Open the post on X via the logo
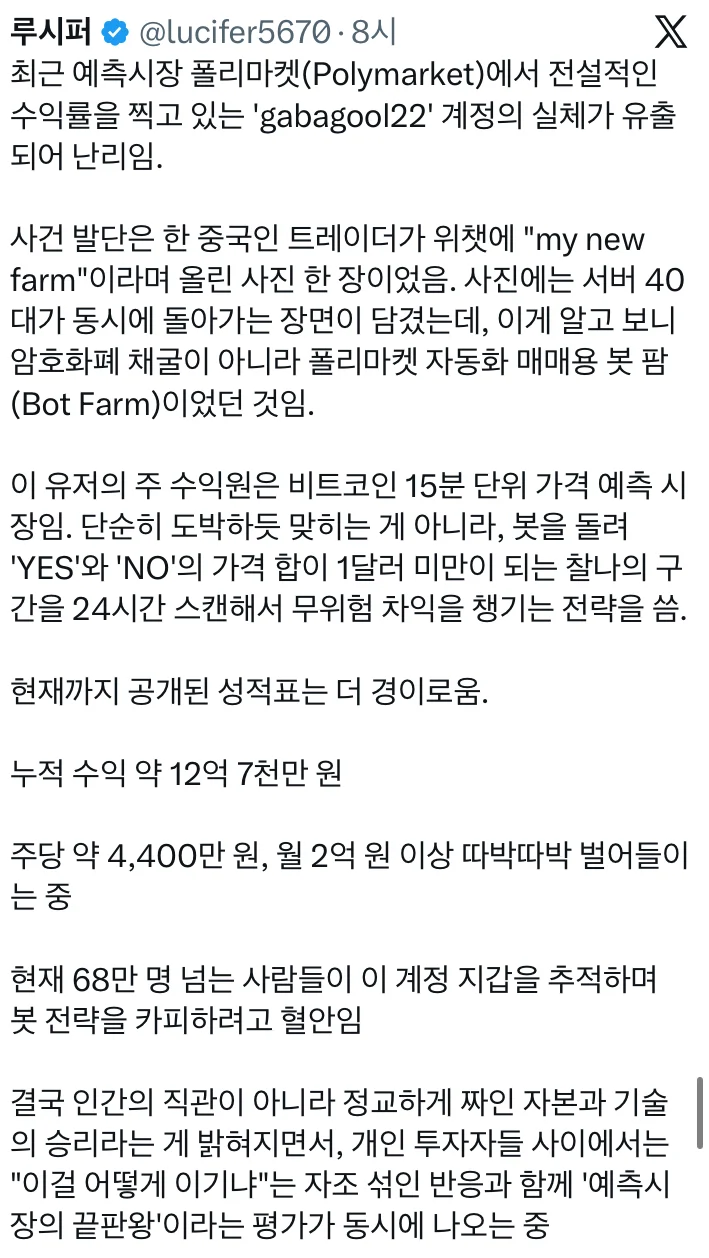The height and width of the screenshot is (1258, 709). click(x=670, y=33)
